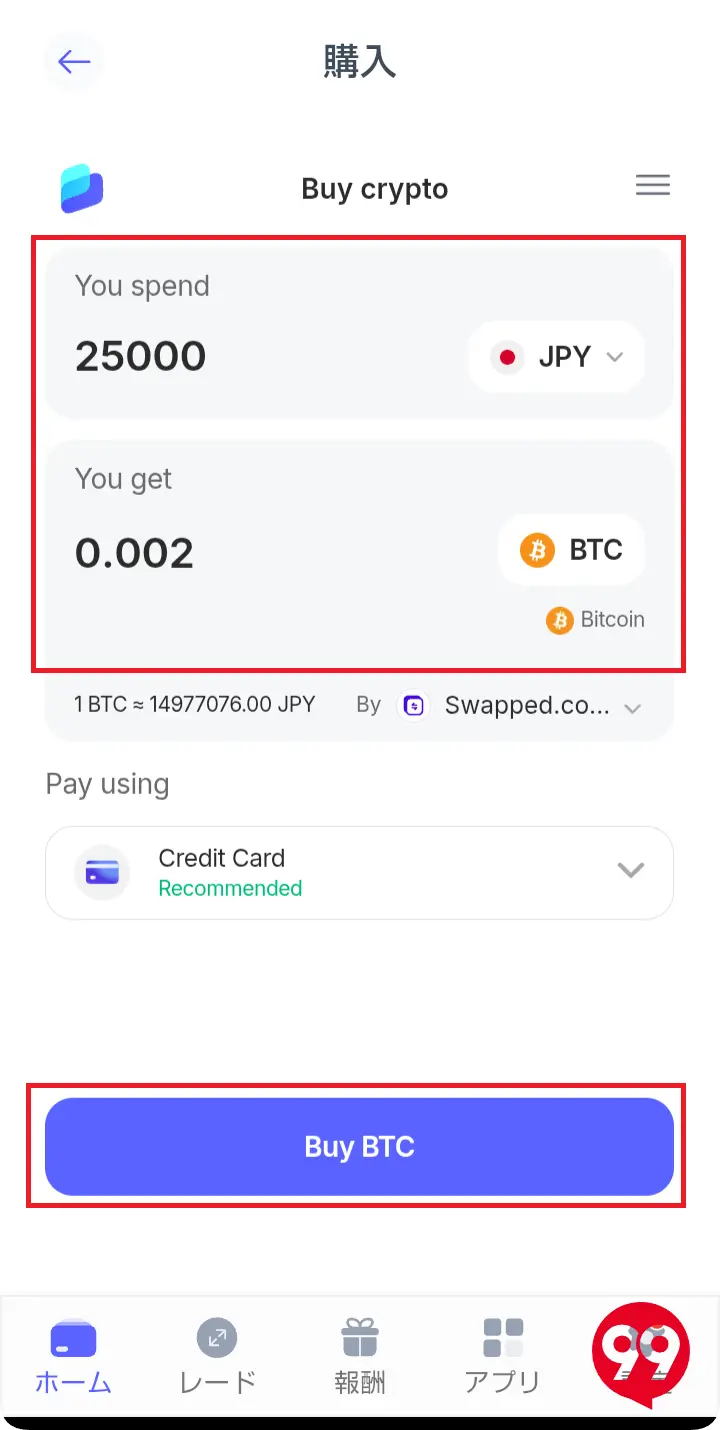Tap the red 99 support icon

641,1352
